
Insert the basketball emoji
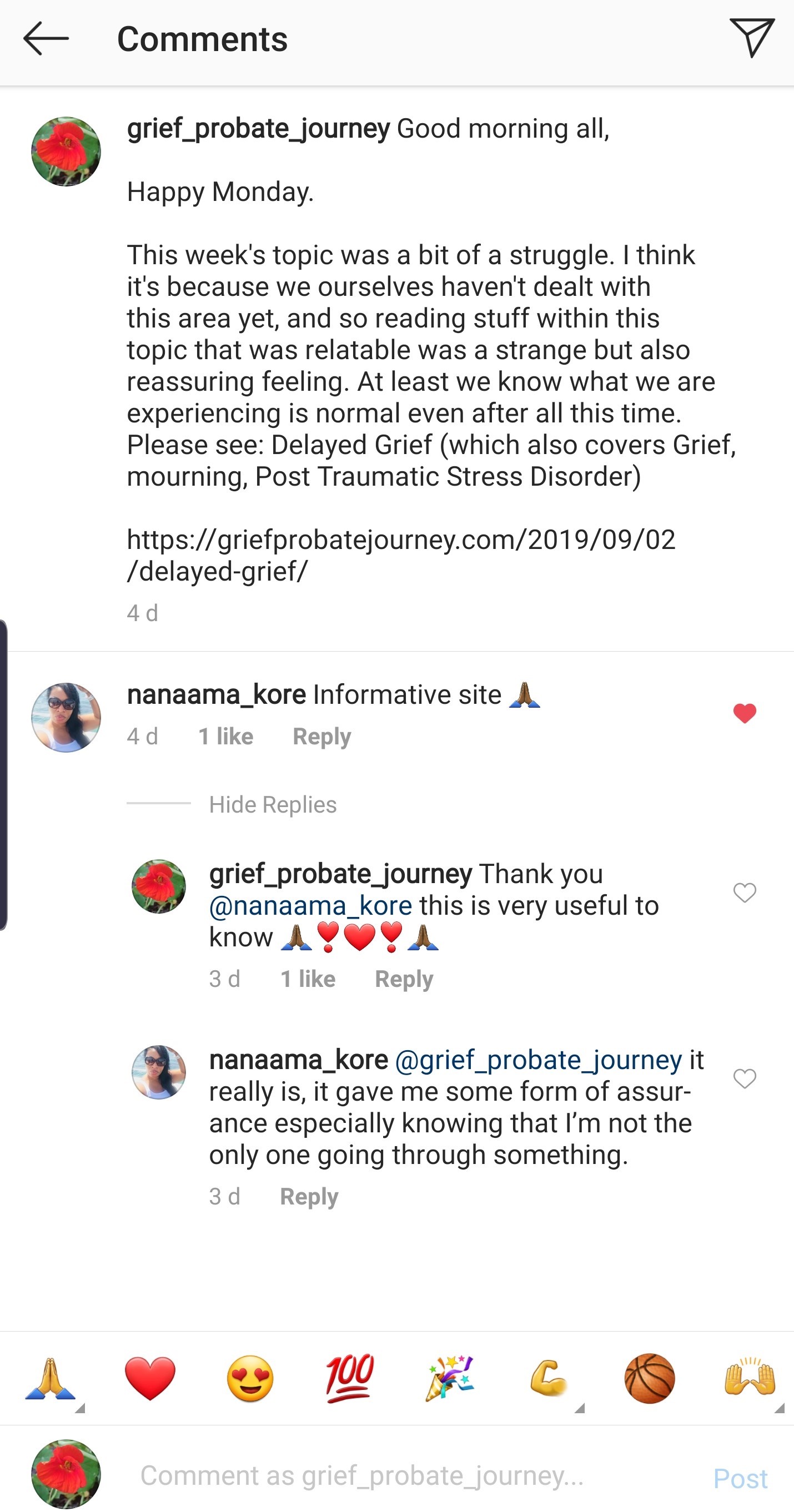click(x=650, y=1378)
